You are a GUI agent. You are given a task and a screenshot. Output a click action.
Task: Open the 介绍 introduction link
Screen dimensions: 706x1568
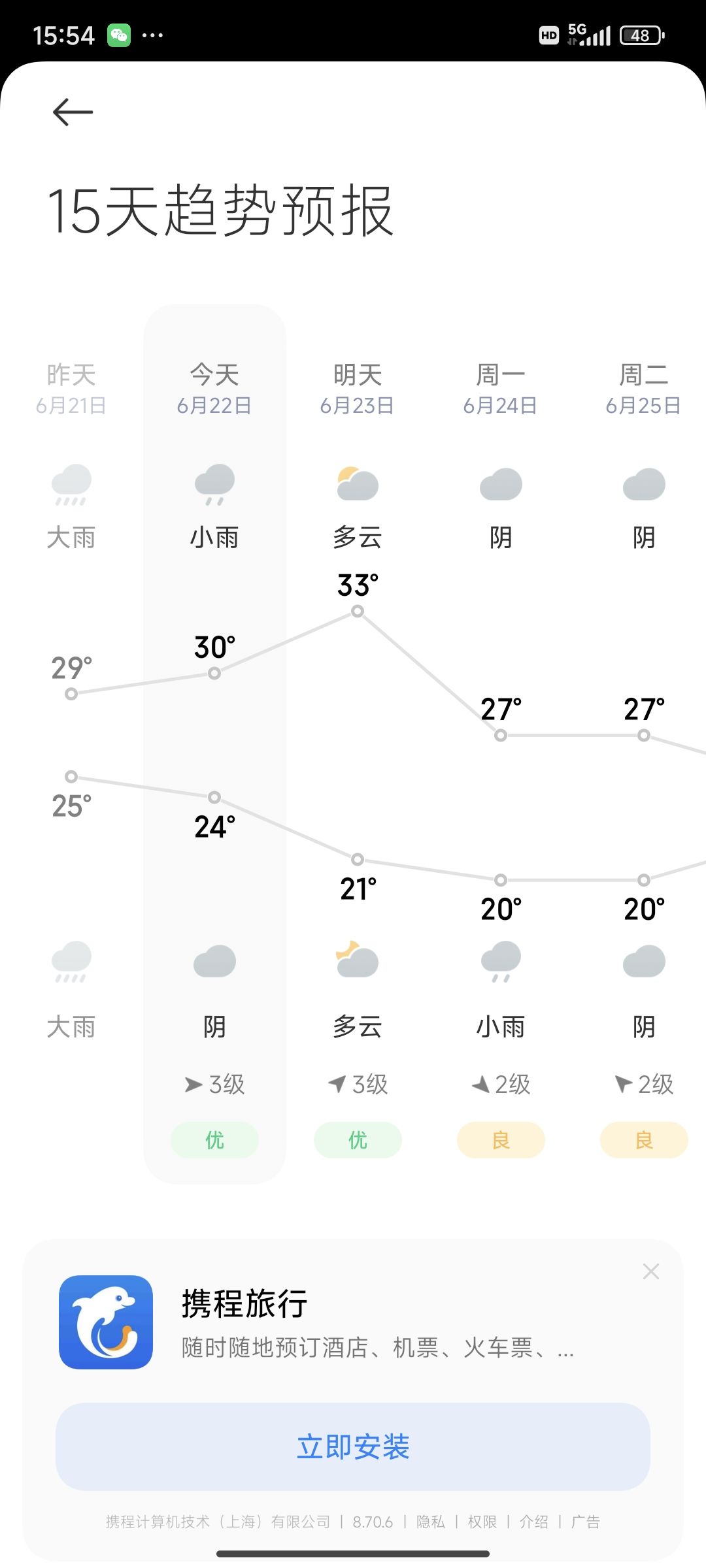(x=533, y=1522)
